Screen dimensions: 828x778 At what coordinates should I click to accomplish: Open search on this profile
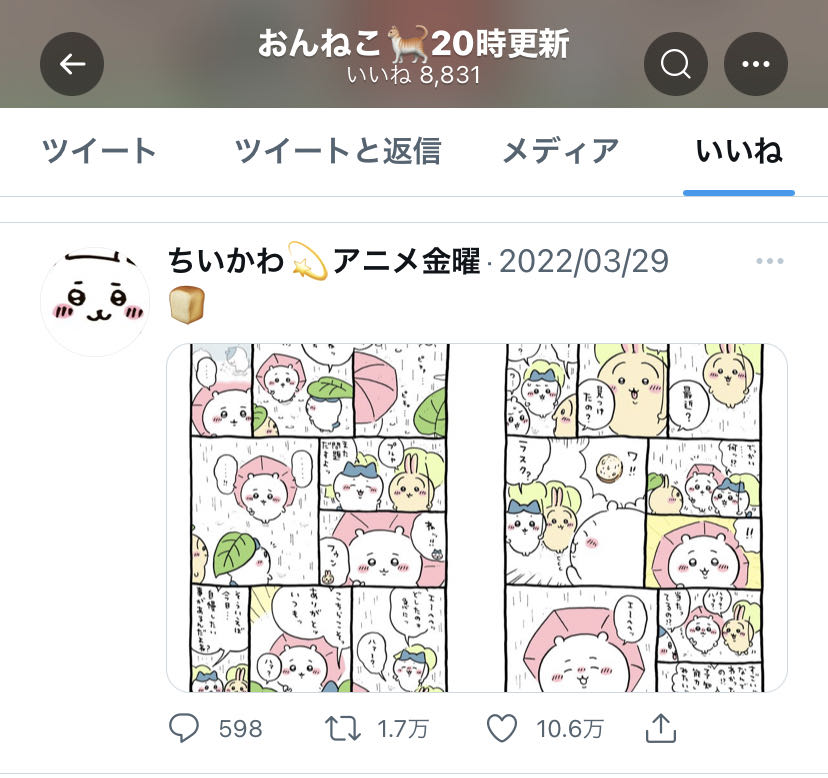point(676,64)
